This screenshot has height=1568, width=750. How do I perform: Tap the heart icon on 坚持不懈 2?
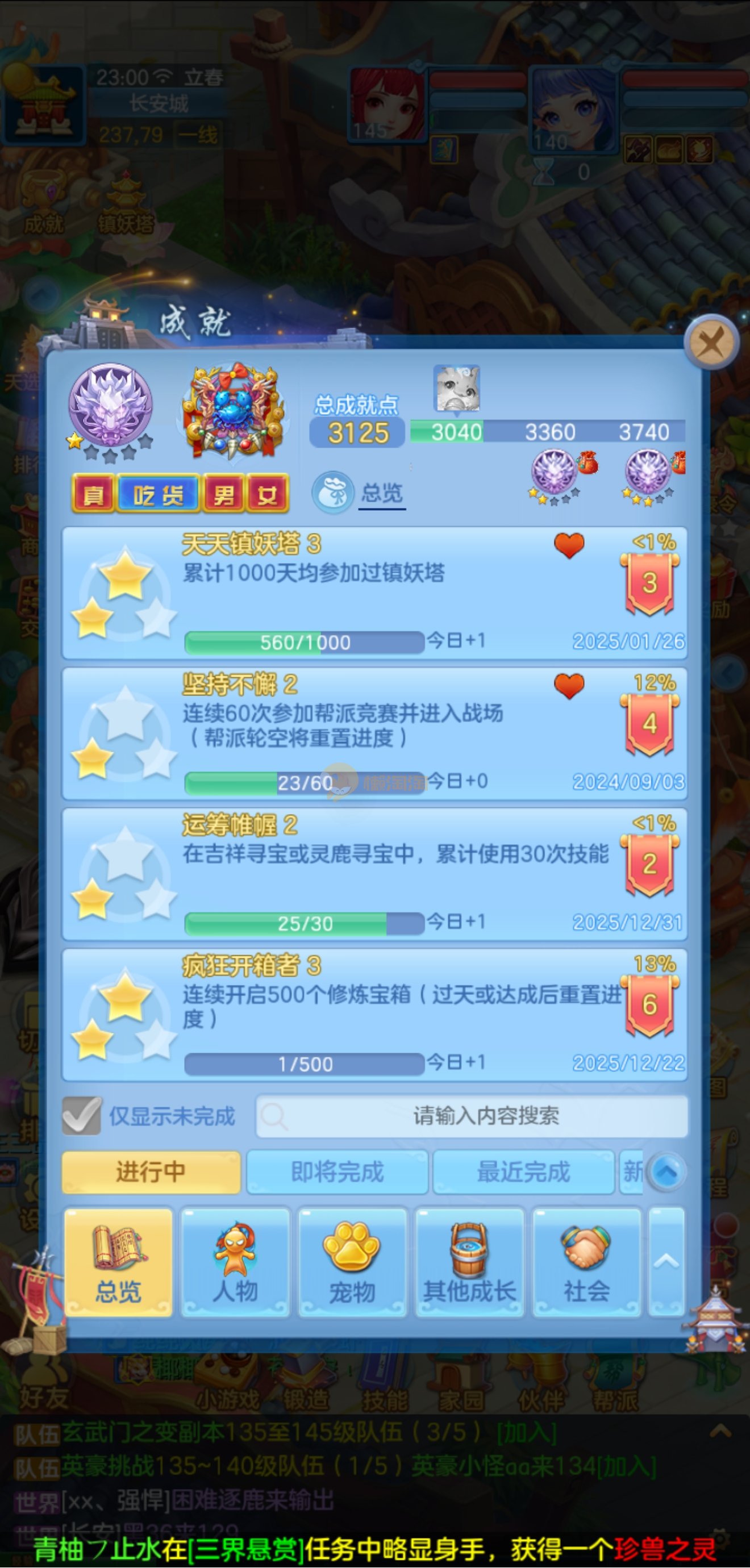[x=569, y=685]
